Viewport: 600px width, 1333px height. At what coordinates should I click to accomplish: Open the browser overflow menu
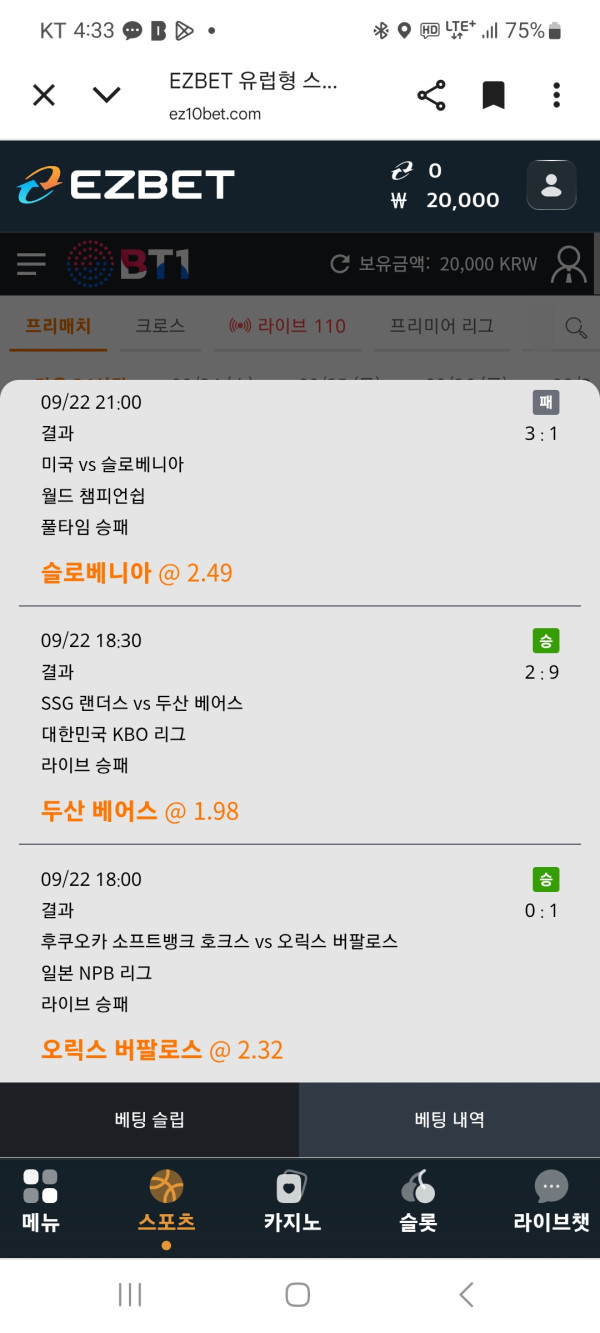pyautogui.click(x=556, y=96)
